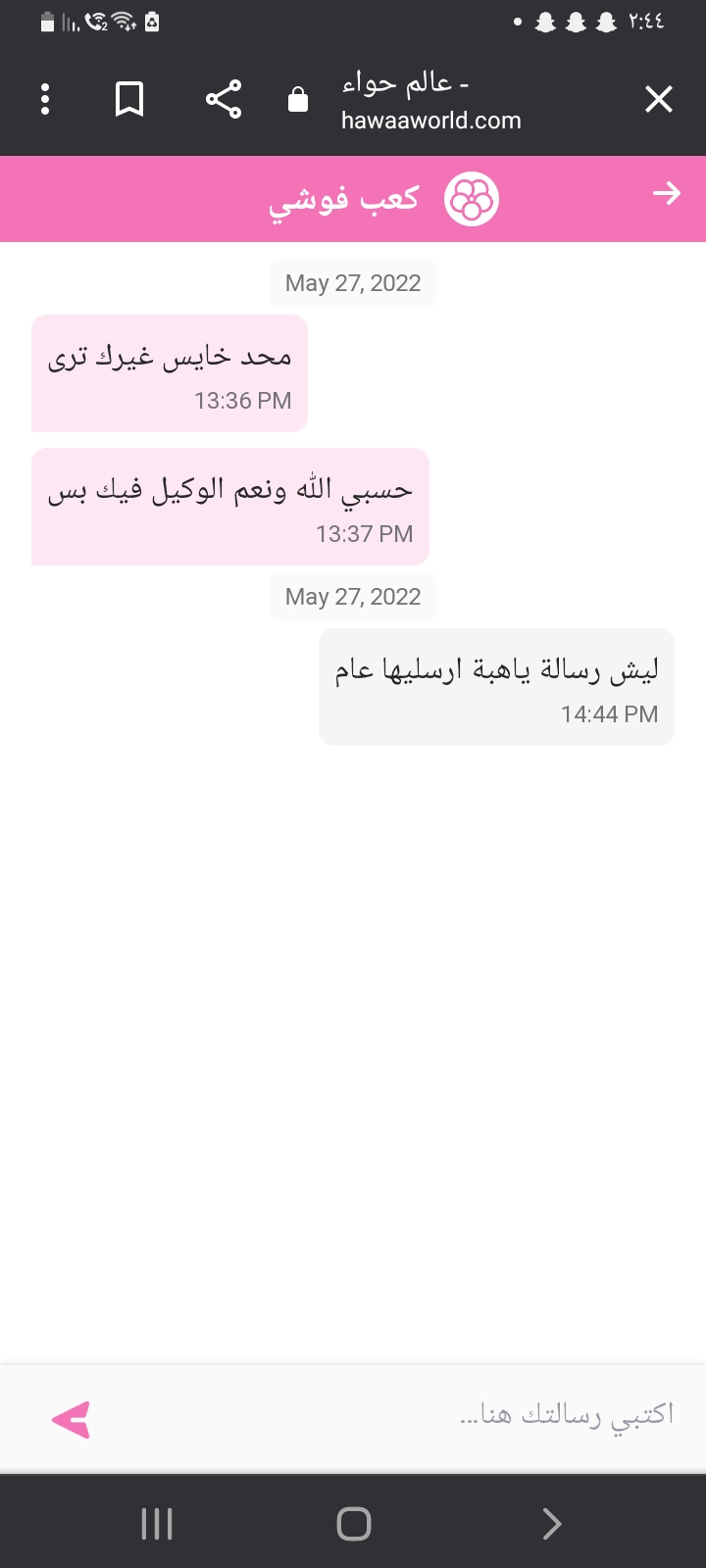Screen dimensions: 706x1568
Task: Close the browser tab
Action: (x=659, y=99)
